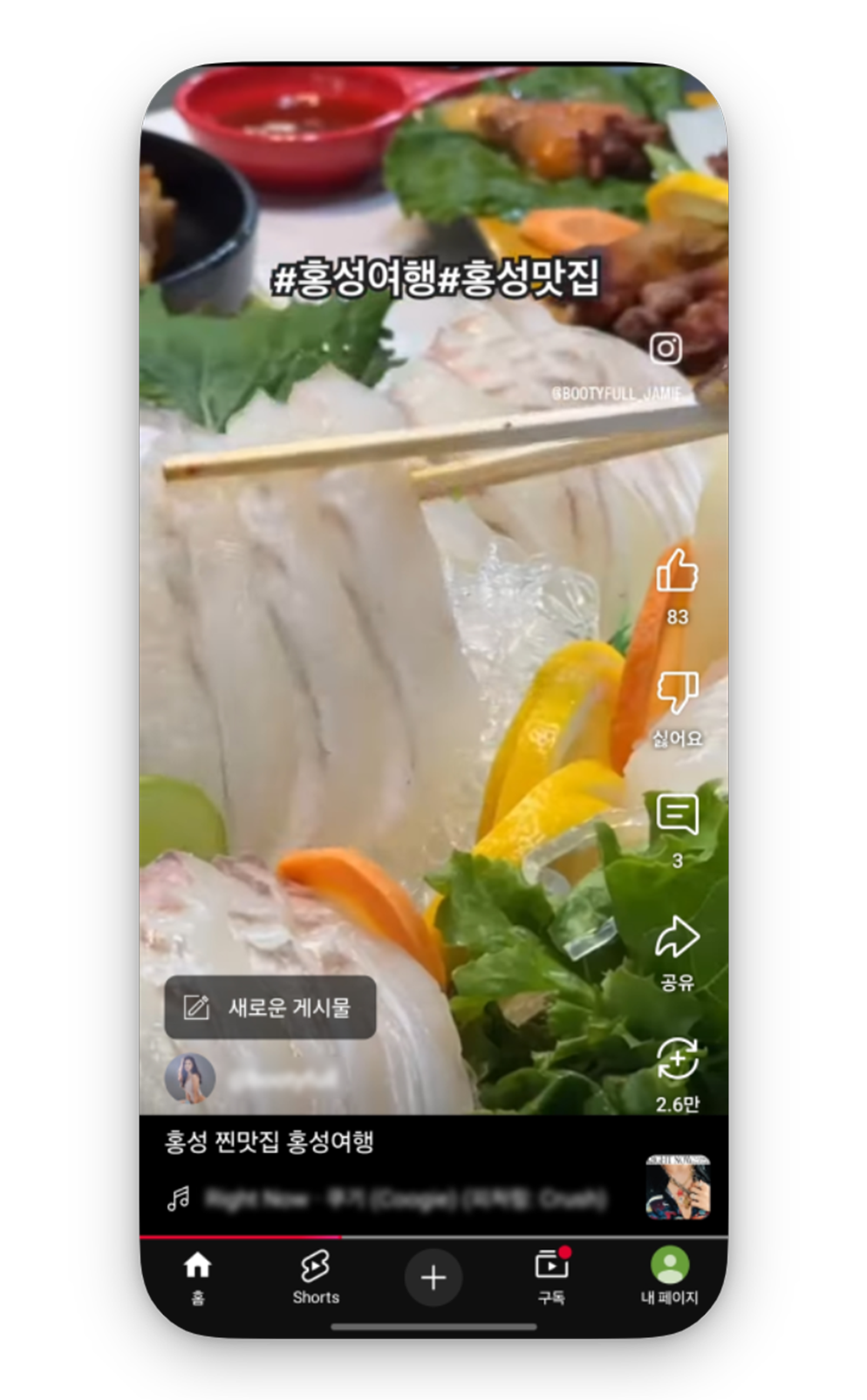Open the comments icon showing 3
The width and height of the screenshot is (867, 1400).
click(677, 814)
